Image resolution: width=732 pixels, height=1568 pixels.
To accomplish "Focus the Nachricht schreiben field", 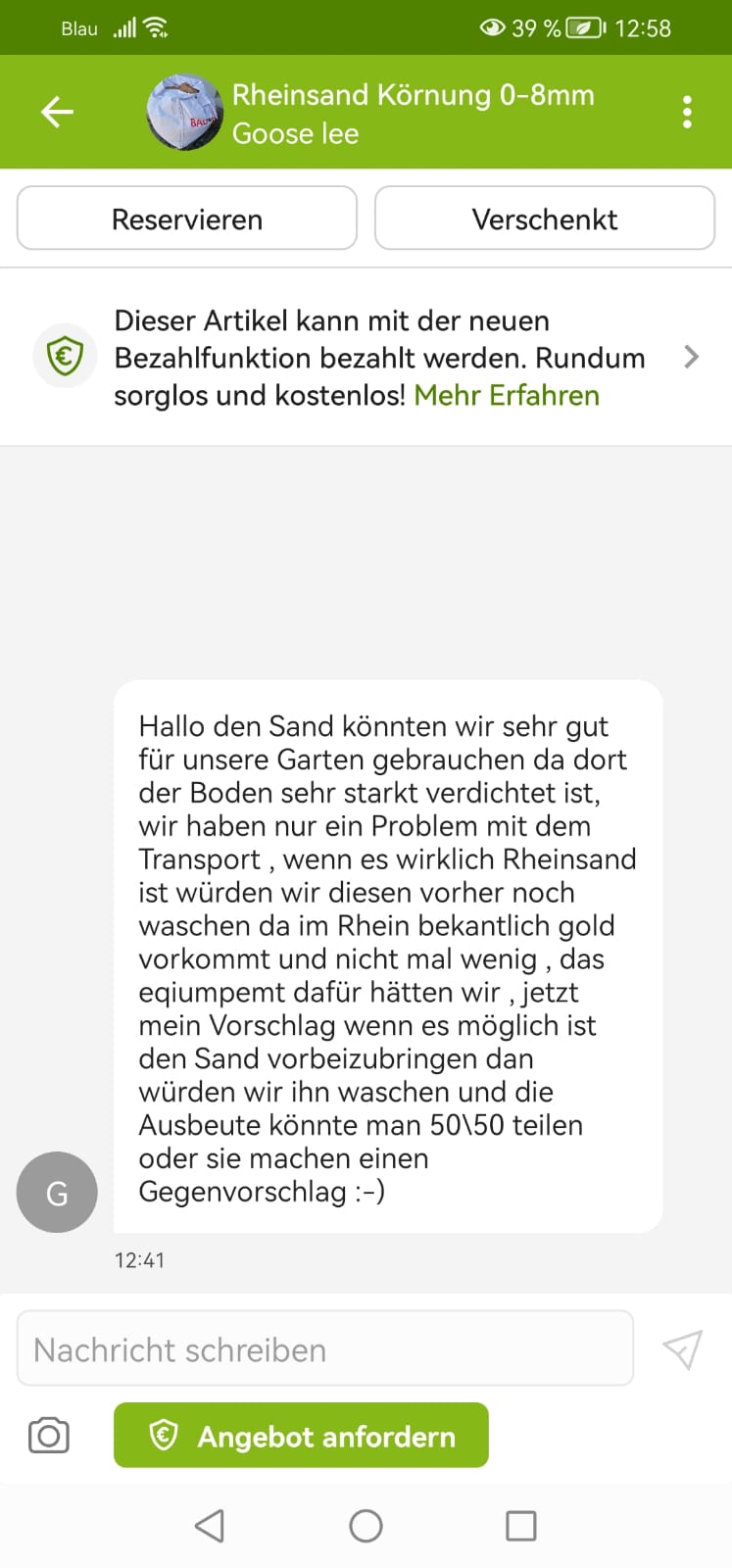I will pos(325,1348).
